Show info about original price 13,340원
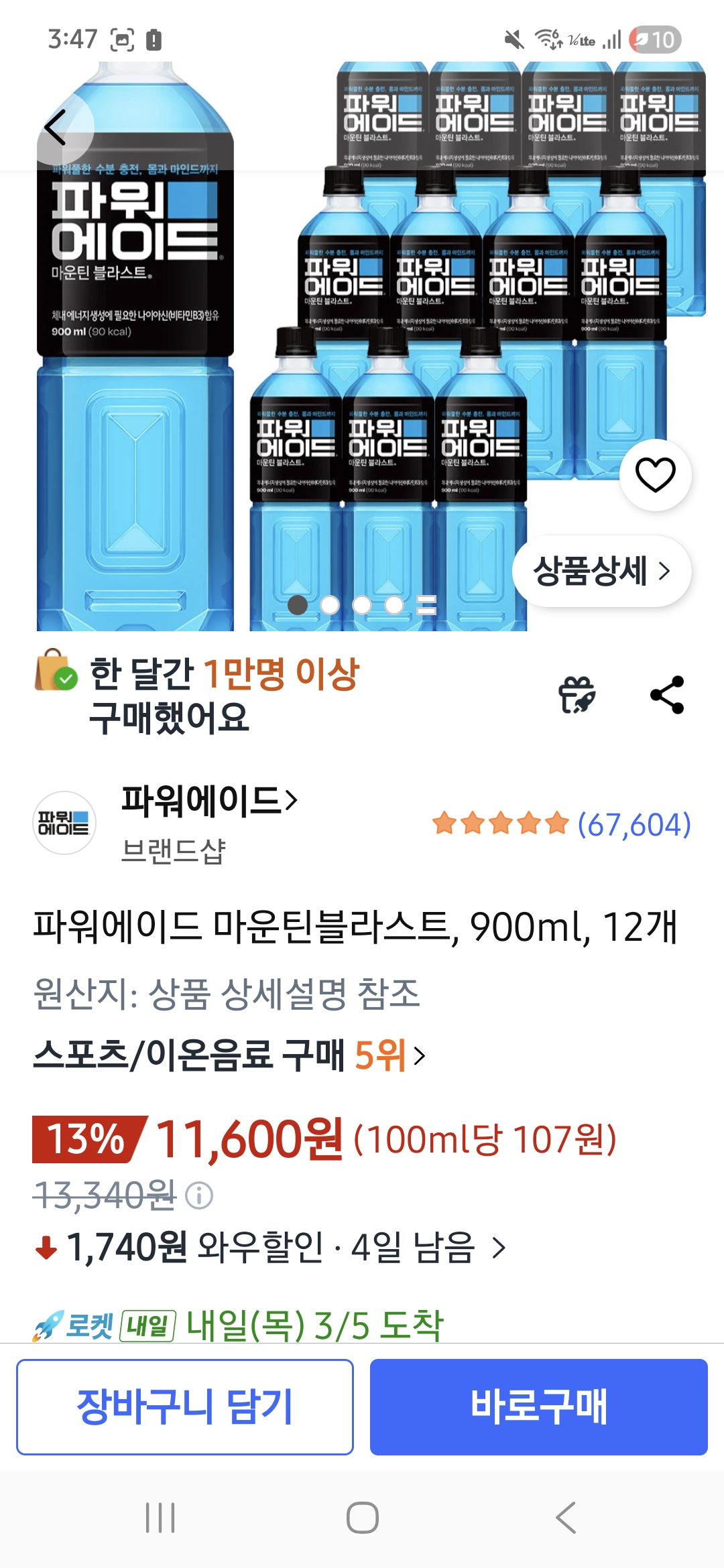 [199, 1195]
